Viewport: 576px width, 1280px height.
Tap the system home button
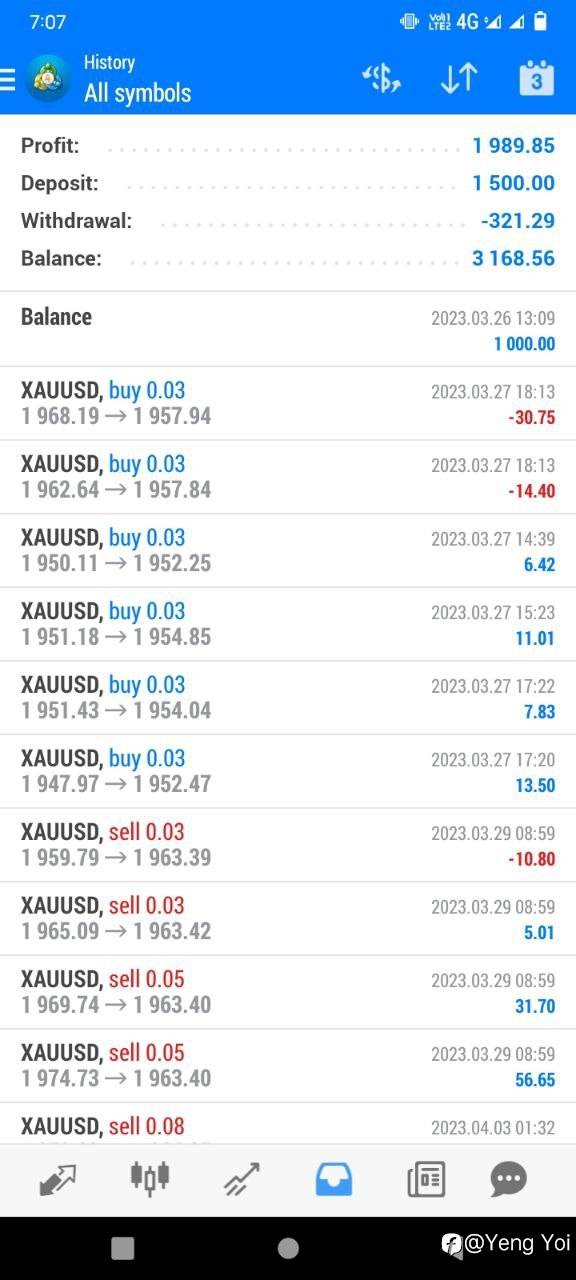point(288,1247)
